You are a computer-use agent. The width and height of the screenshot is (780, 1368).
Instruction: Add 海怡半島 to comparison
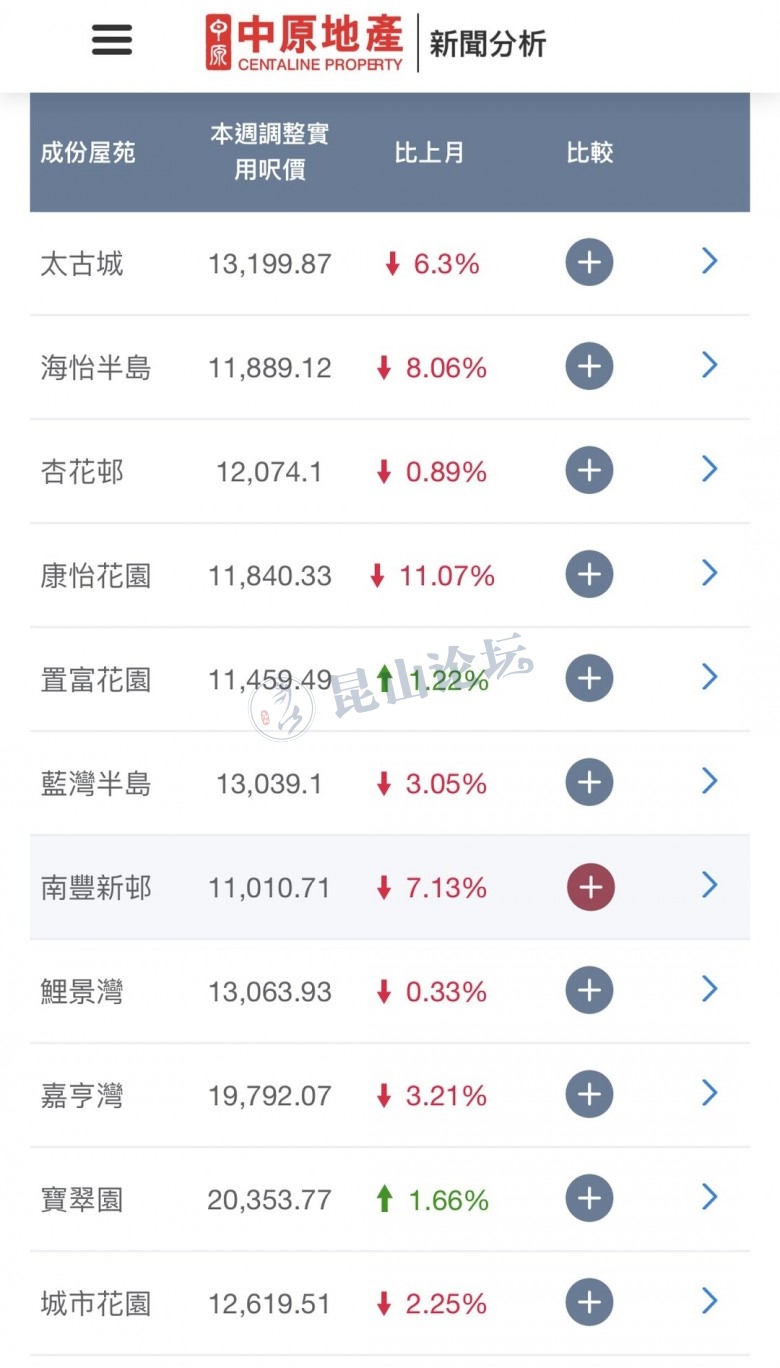589,367
